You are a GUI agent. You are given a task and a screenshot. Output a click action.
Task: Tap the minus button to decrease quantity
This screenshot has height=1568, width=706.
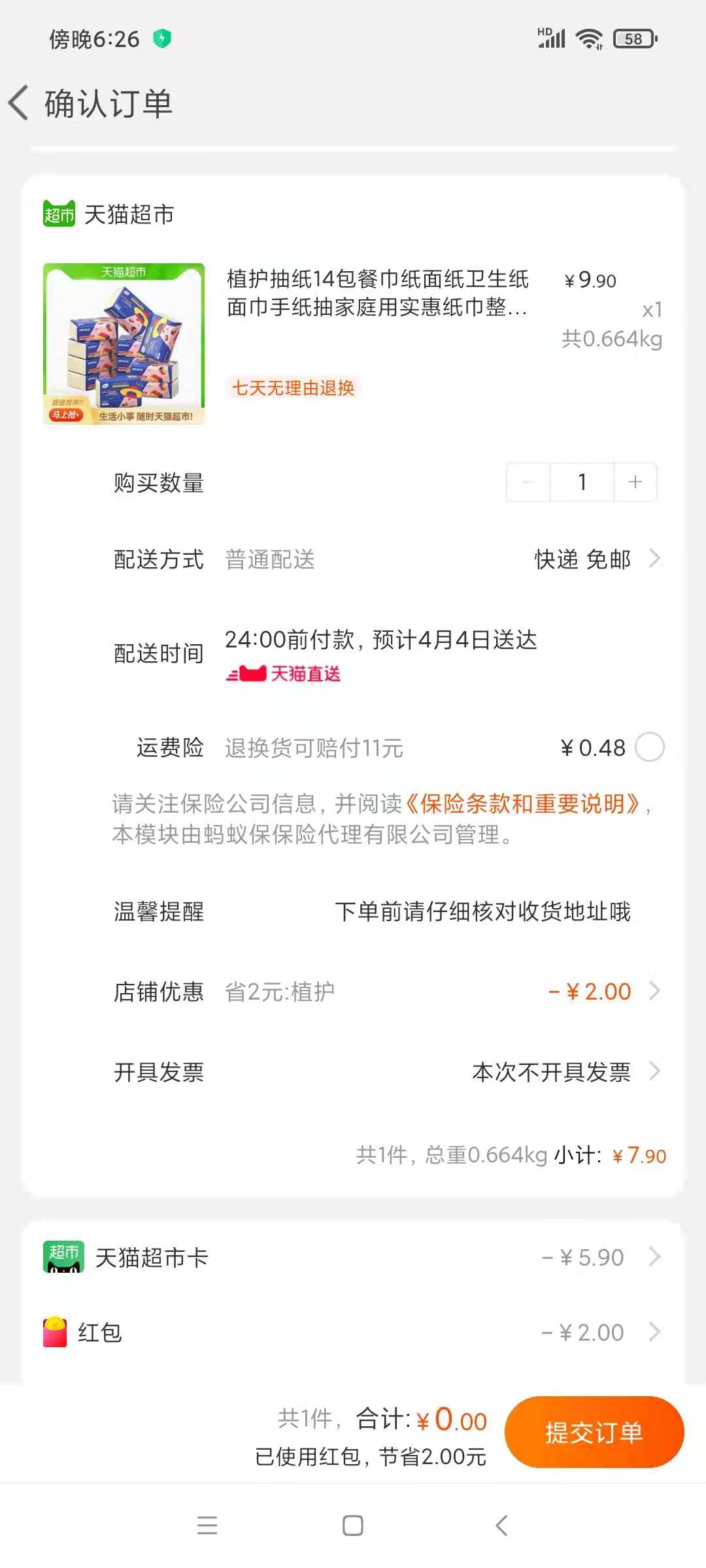(x=527, y=482)
